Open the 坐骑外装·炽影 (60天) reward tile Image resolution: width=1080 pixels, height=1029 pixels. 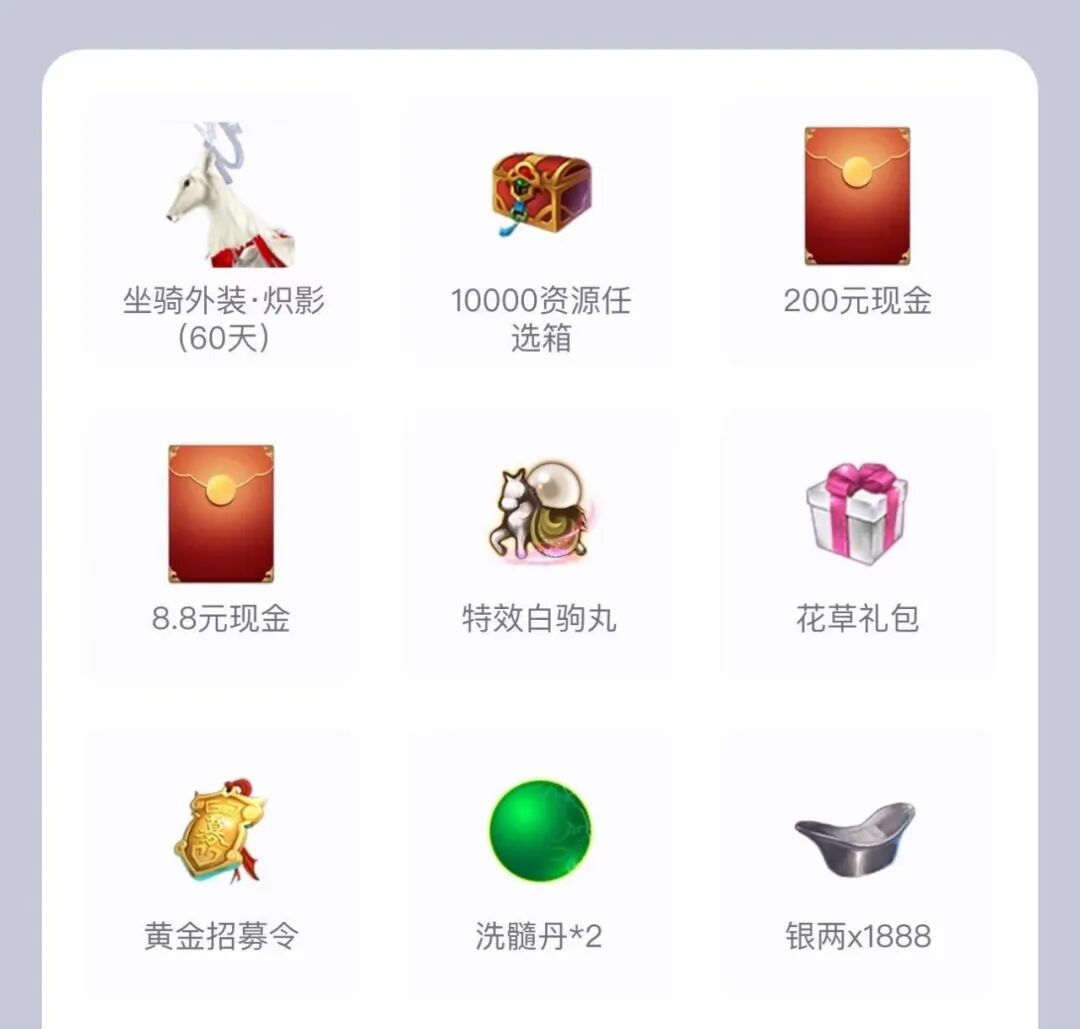pyautogui.click(x=223, y=231)
